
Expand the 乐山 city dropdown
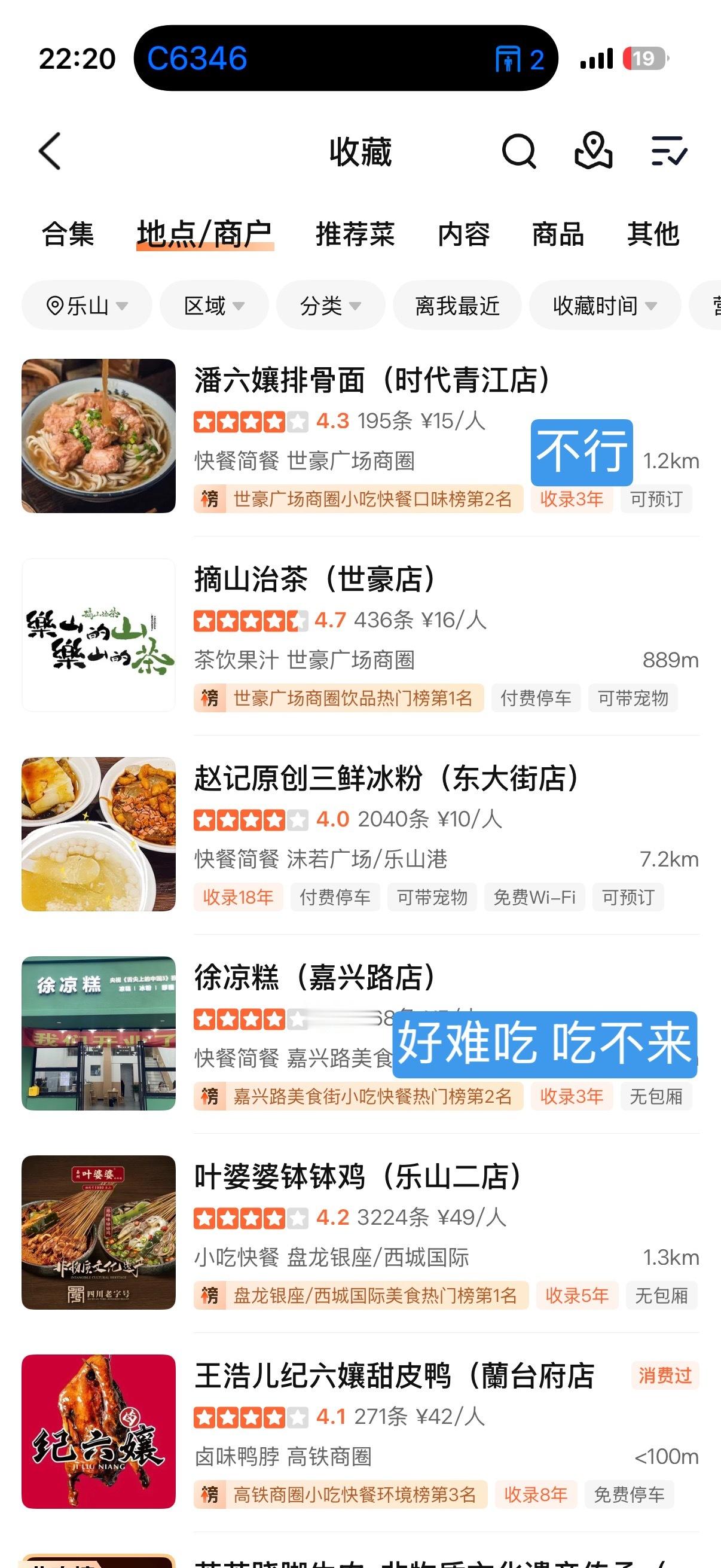click(87, 305)
